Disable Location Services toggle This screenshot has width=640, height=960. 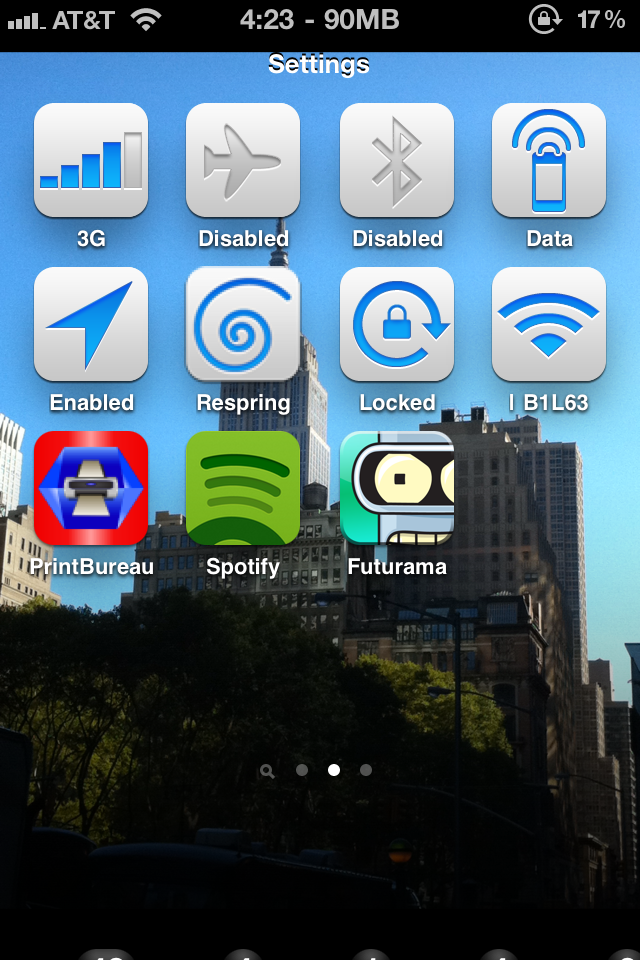[91, 324]
